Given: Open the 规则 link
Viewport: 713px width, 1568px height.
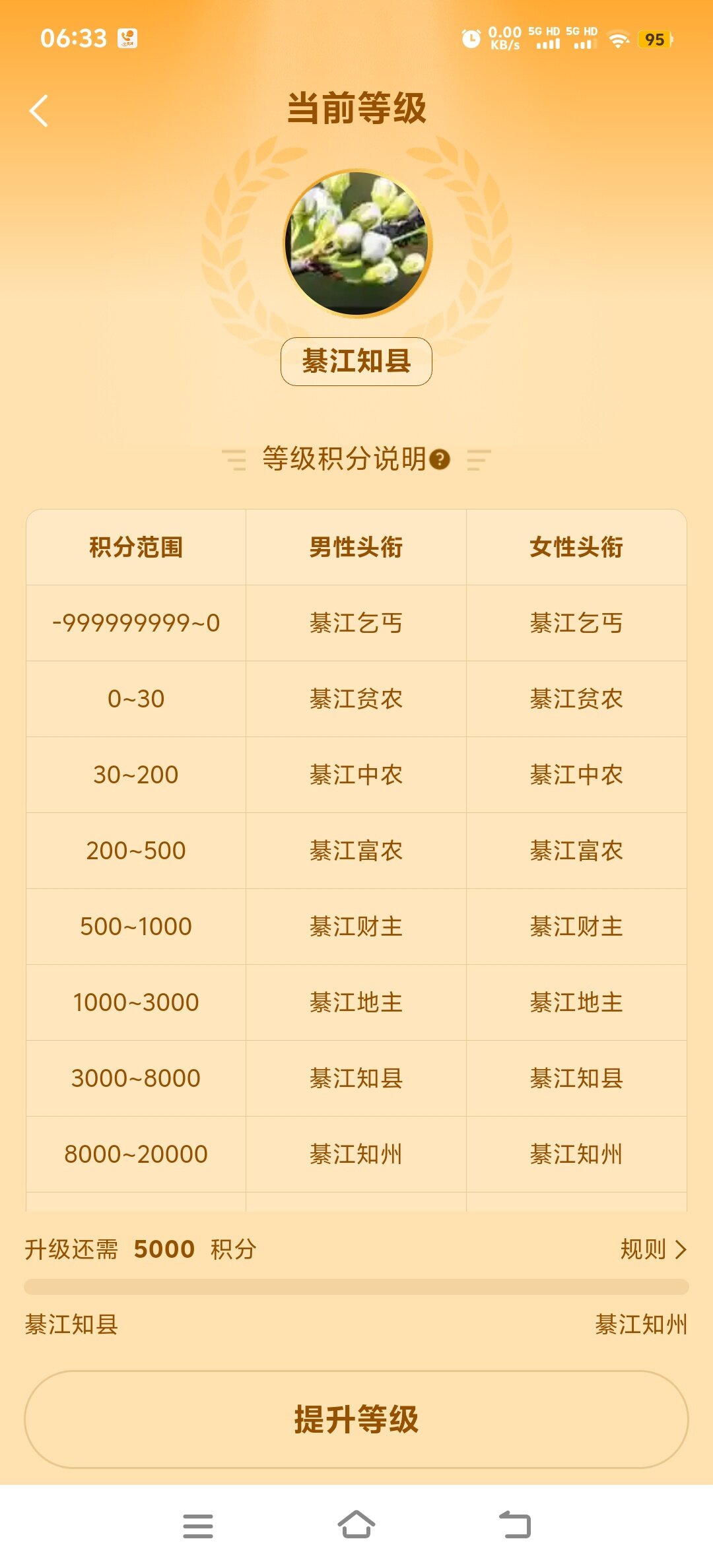Looking at the screenshot, I should point(654,1249).
